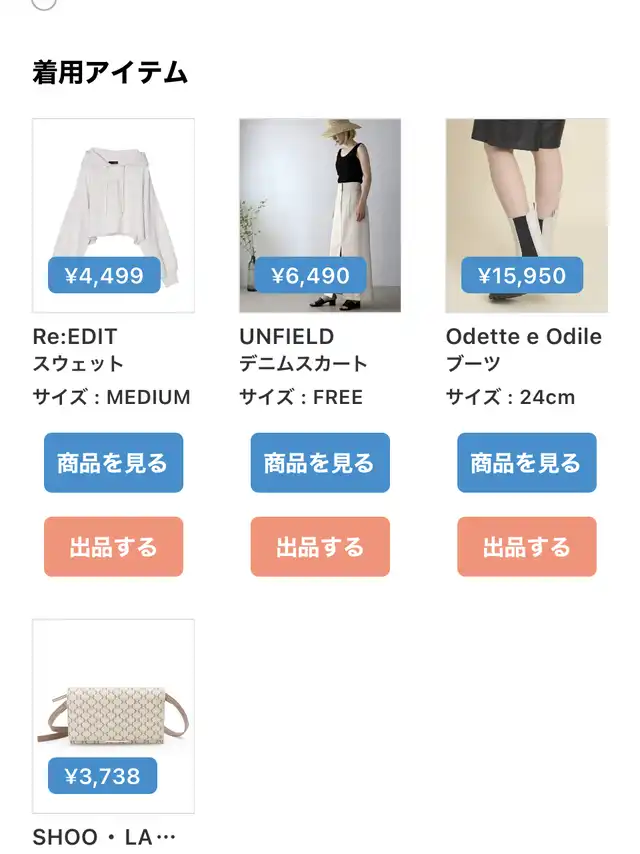640x854 pixels.
Task: Tap 商品を見る for Odette e Odile boots
Action: pos(526,463)
